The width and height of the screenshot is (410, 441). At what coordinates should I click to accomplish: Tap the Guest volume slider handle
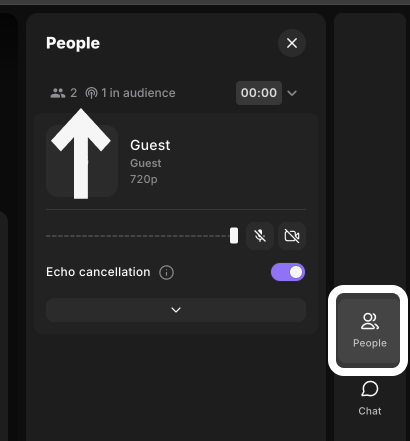pyautogui.click(x=234, y=236)
